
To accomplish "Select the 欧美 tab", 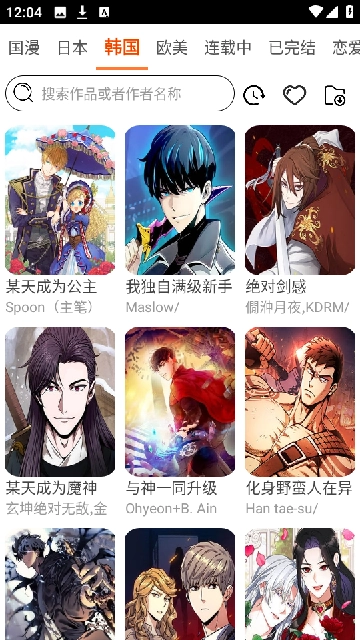I will pyautogui.click(x=172, y=48).
